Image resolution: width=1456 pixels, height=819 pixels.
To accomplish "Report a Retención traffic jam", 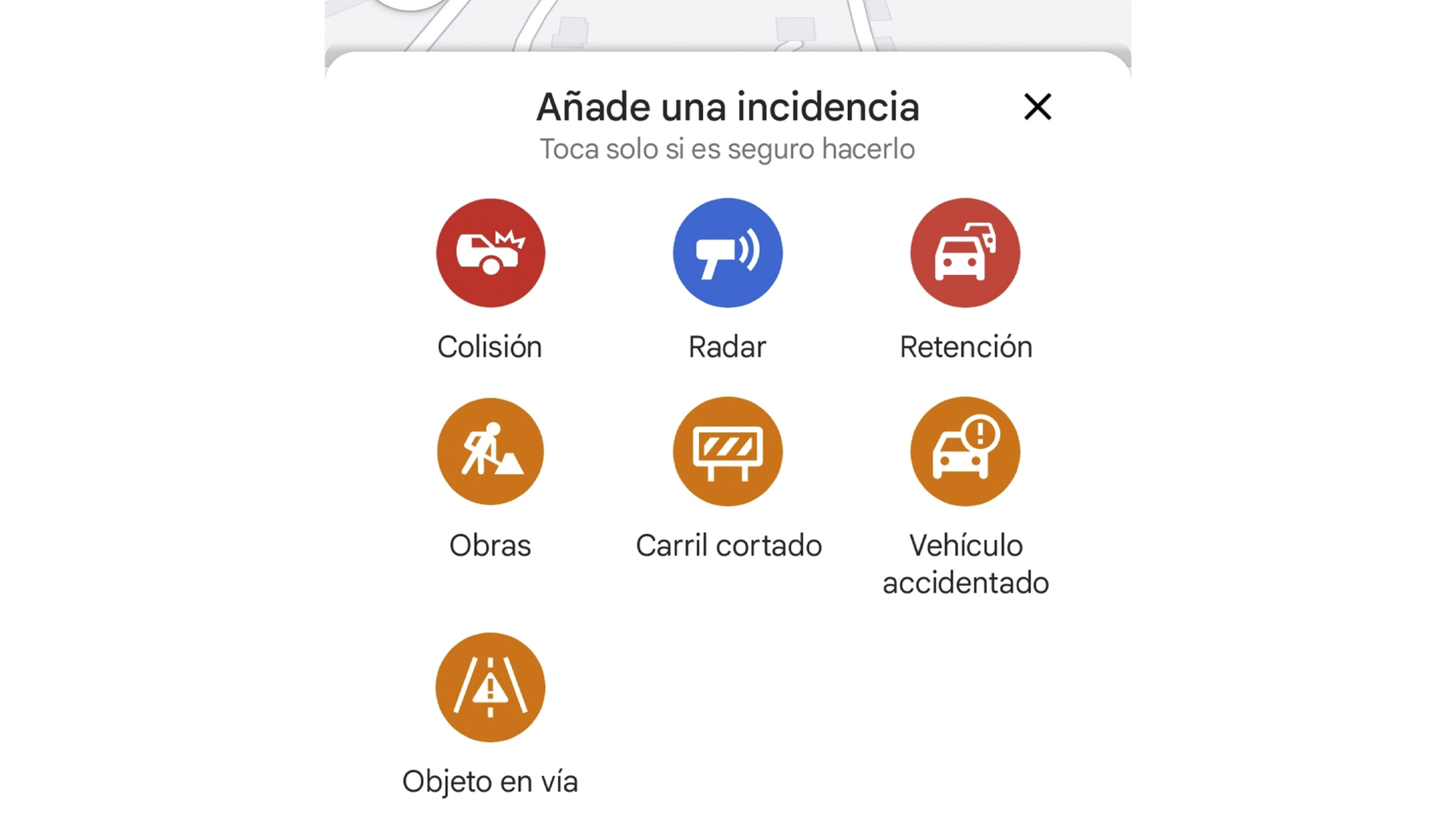I will (965, 253).
